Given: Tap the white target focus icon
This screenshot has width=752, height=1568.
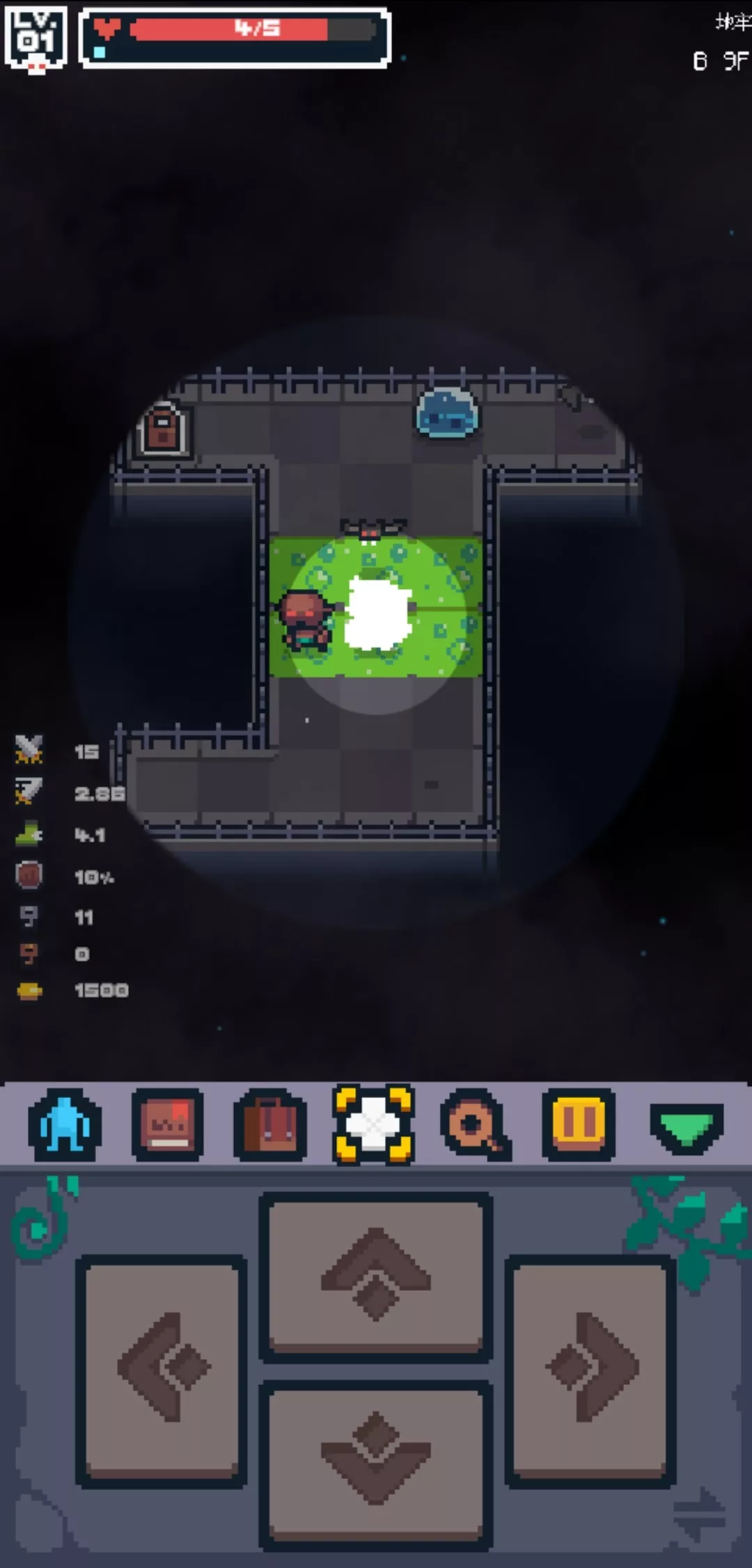Looking at the screenshot, I should (x=374, y=1124).
